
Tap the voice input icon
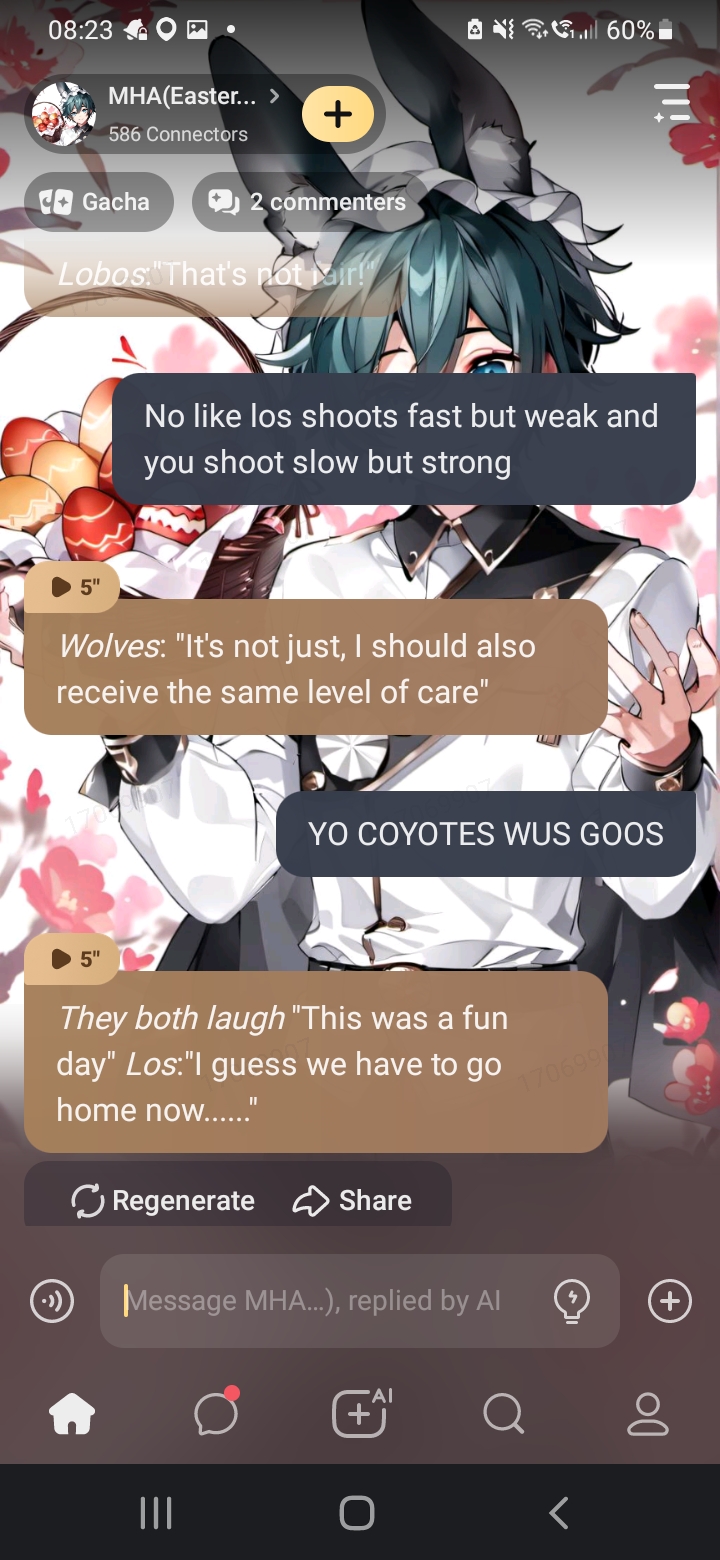51,1301
